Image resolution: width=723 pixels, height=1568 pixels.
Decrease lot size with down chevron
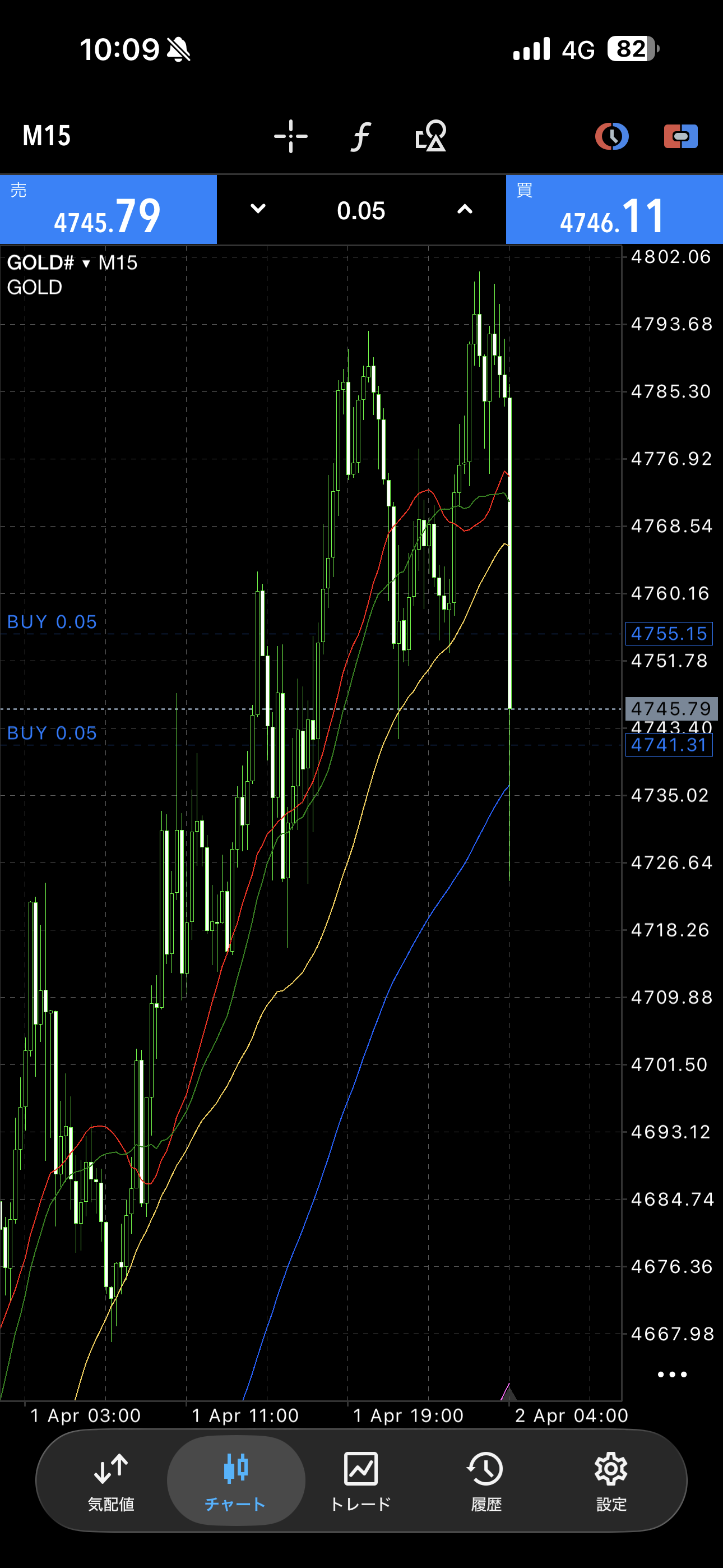click(x=258, y=209)
